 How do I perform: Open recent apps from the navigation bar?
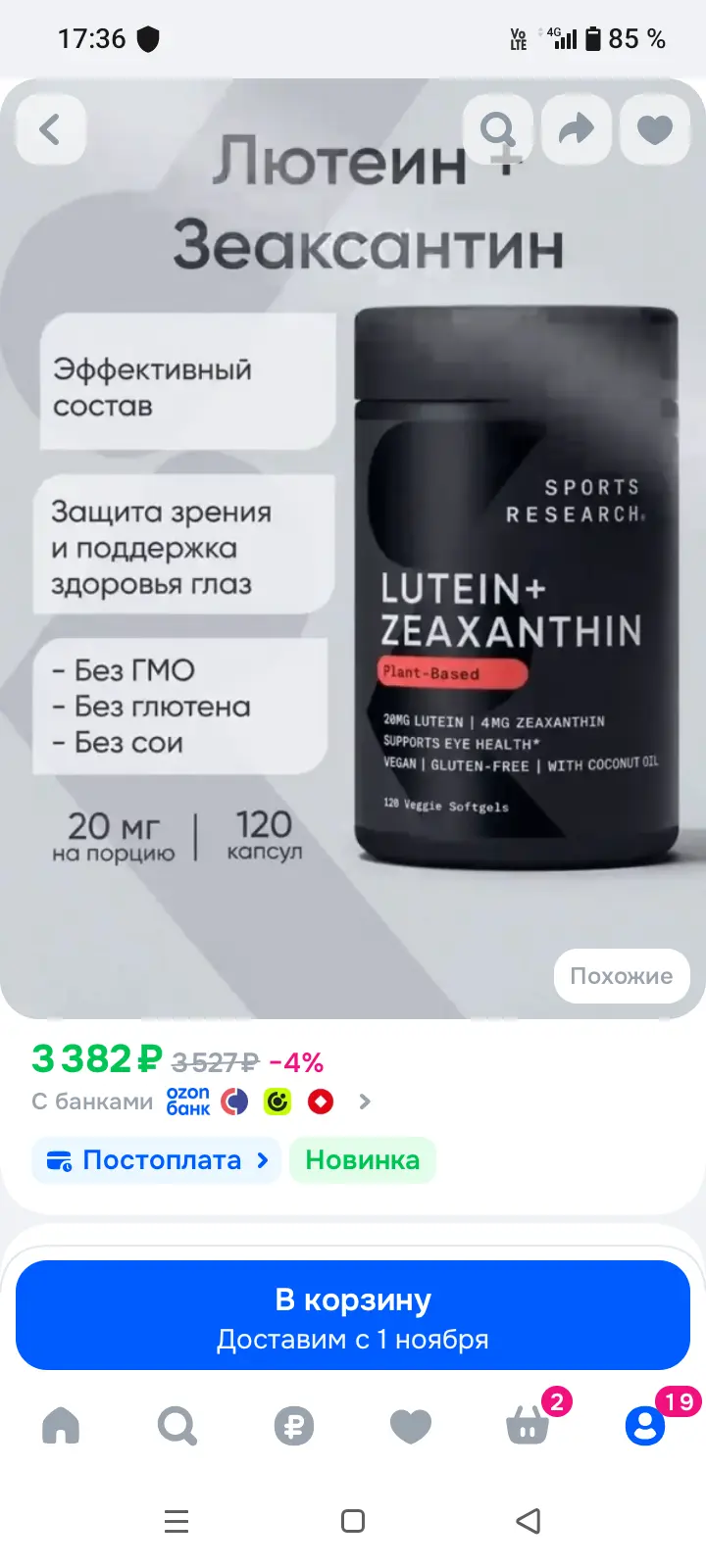(x=176, y=1521)
